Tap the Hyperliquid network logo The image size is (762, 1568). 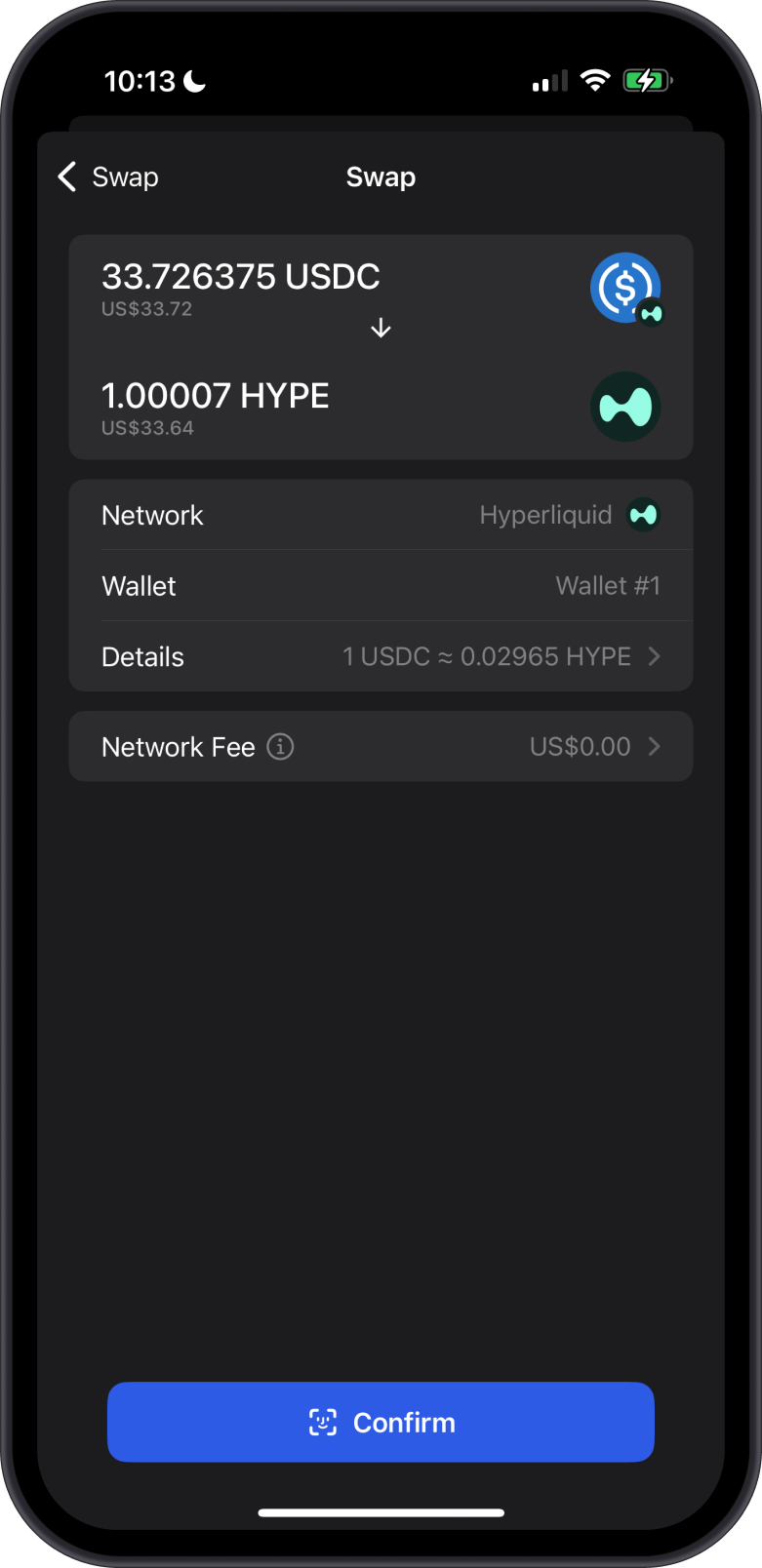[x=644, y=515]
